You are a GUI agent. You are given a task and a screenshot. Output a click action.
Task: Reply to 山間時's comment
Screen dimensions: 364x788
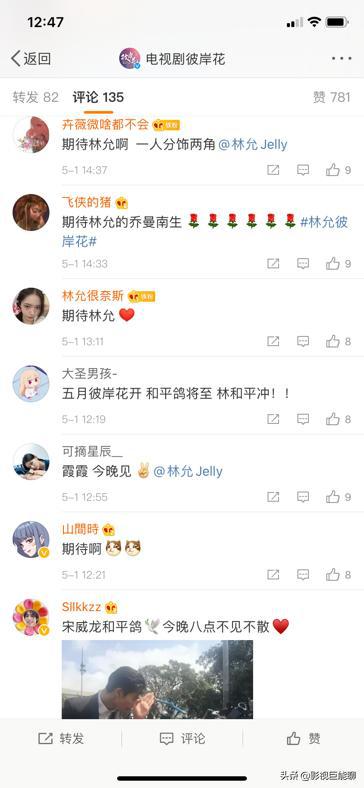tap(303, 574)
